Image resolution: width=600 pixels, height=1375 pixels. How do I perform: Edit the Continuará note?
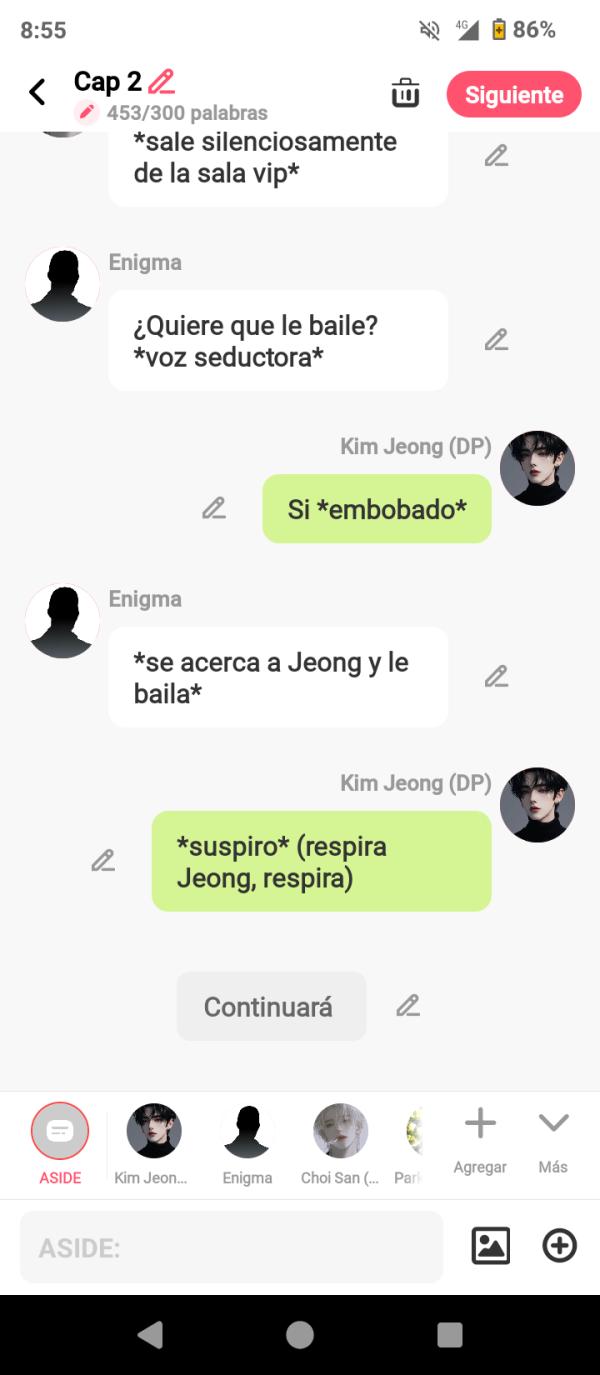click(407, 1006)
